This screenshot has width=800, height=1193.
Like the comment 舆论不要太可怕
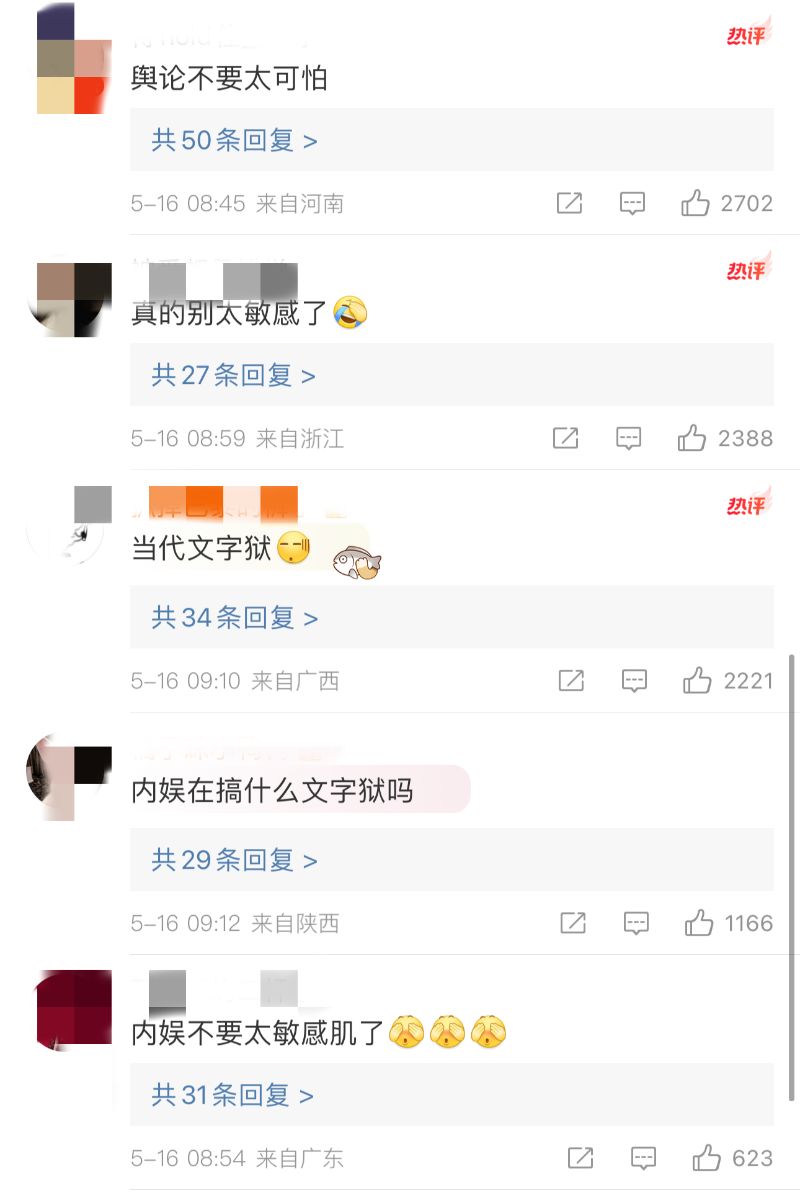point(696,204)
